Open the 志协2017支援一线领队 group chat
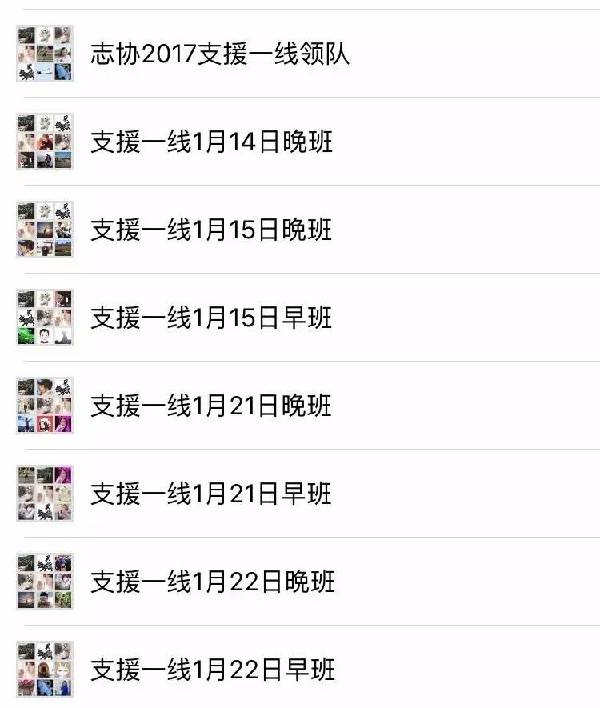The image size is (600, 708). click(220, 54)
